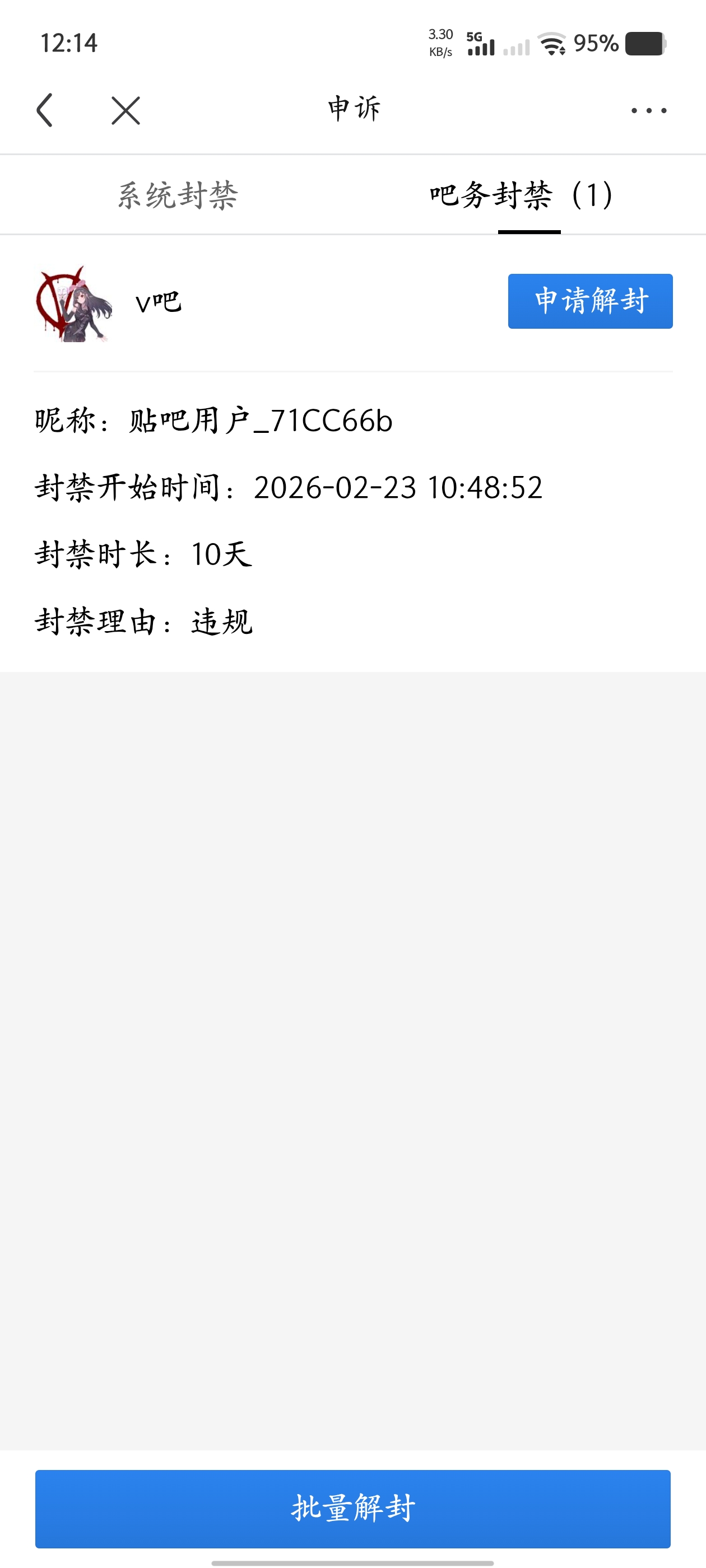Image resolution: width=706 pixels, height=1568 pixels.
Task: Switch to the 系统封禁 tab
Action: 177,195
